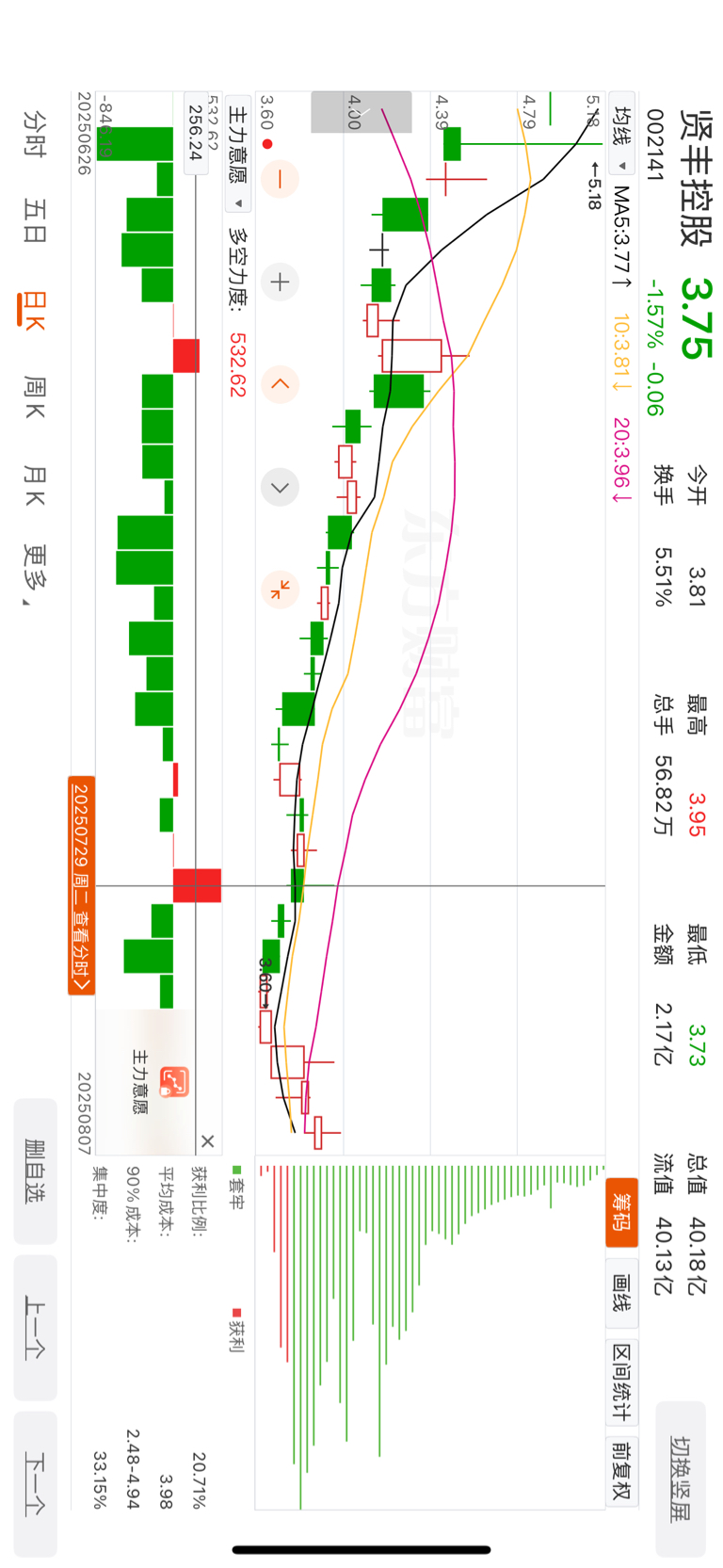Zoom in the chart with plus button
Viewport: 723px width, 1568px height.
pos(280,282)
